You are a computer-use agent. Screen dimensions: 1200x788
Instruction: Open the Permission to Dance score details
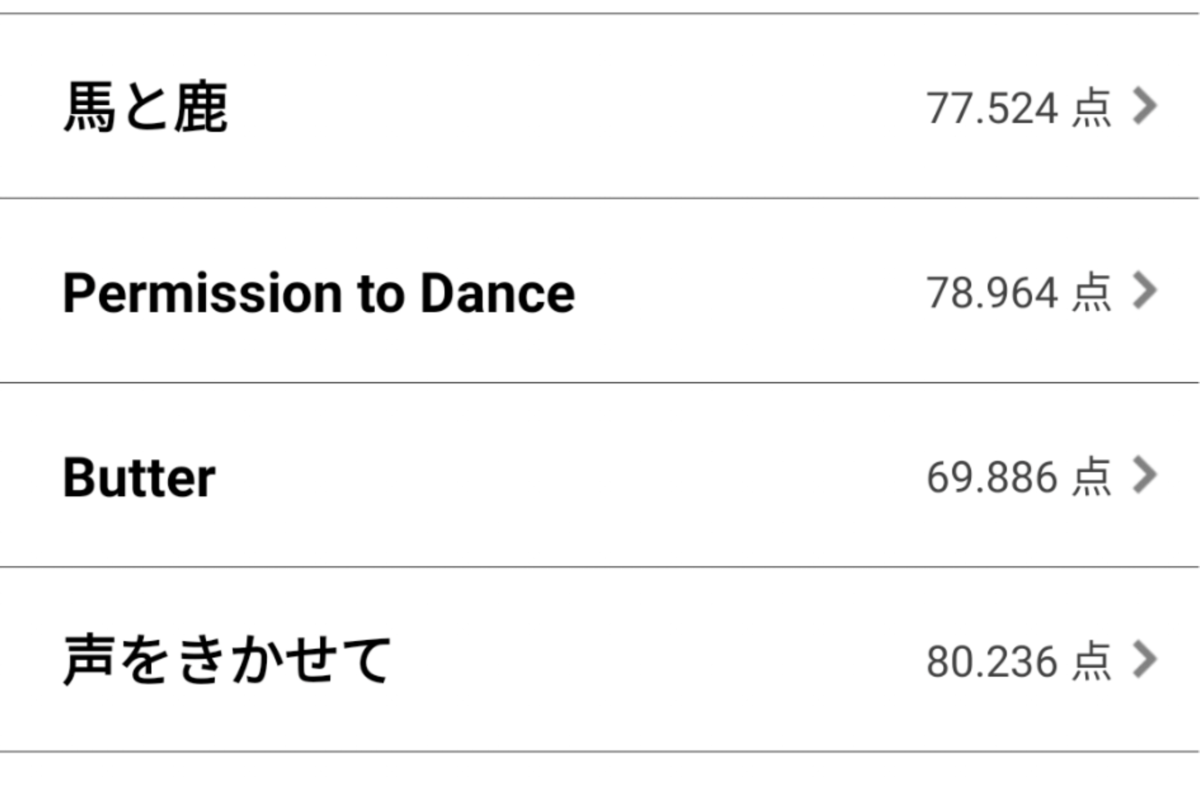point(600,292)
